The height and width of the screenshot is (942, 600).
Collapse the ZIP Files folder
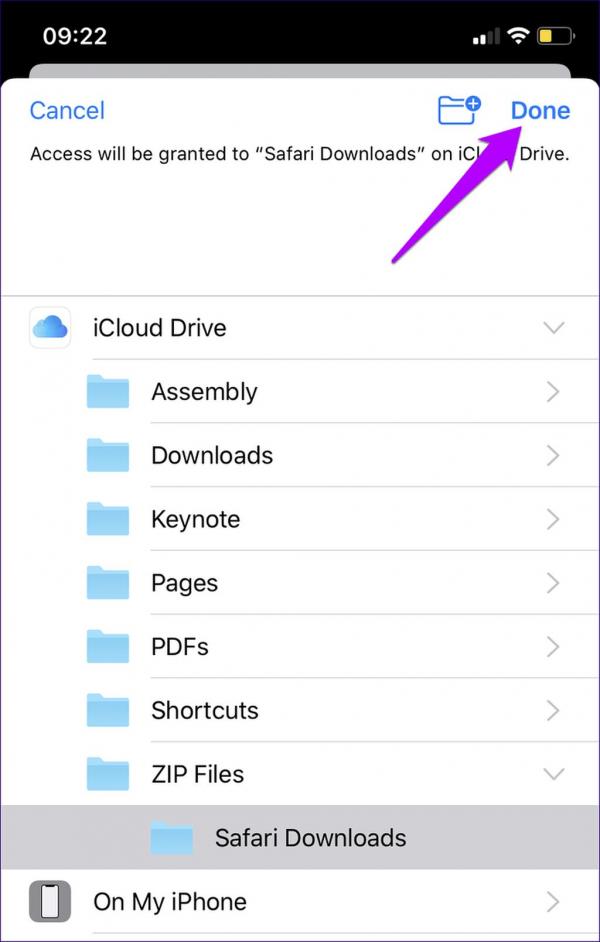coord(553,774)
